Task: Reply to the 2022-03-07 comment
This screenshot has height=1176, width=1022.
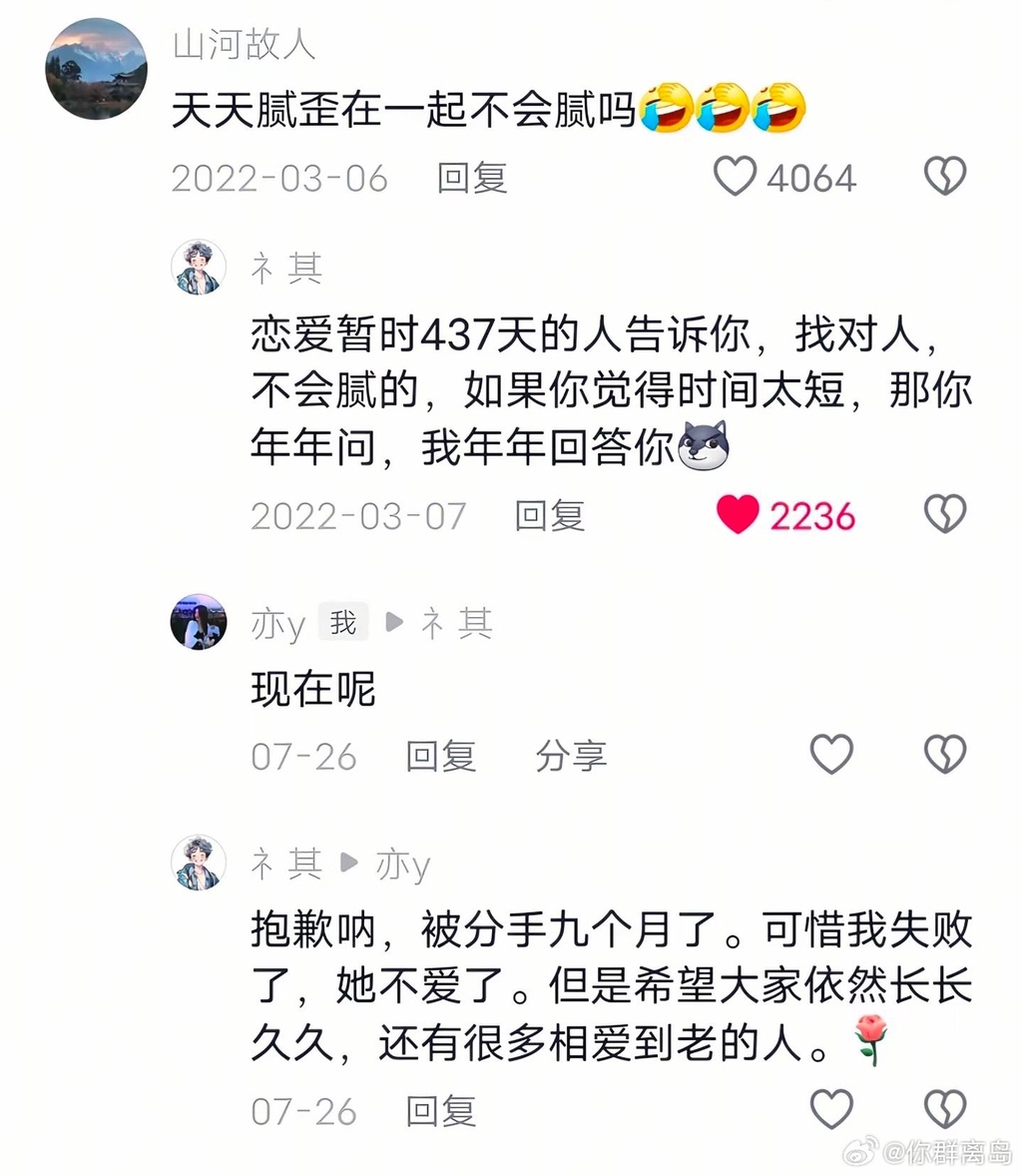Action: (550, 516)
